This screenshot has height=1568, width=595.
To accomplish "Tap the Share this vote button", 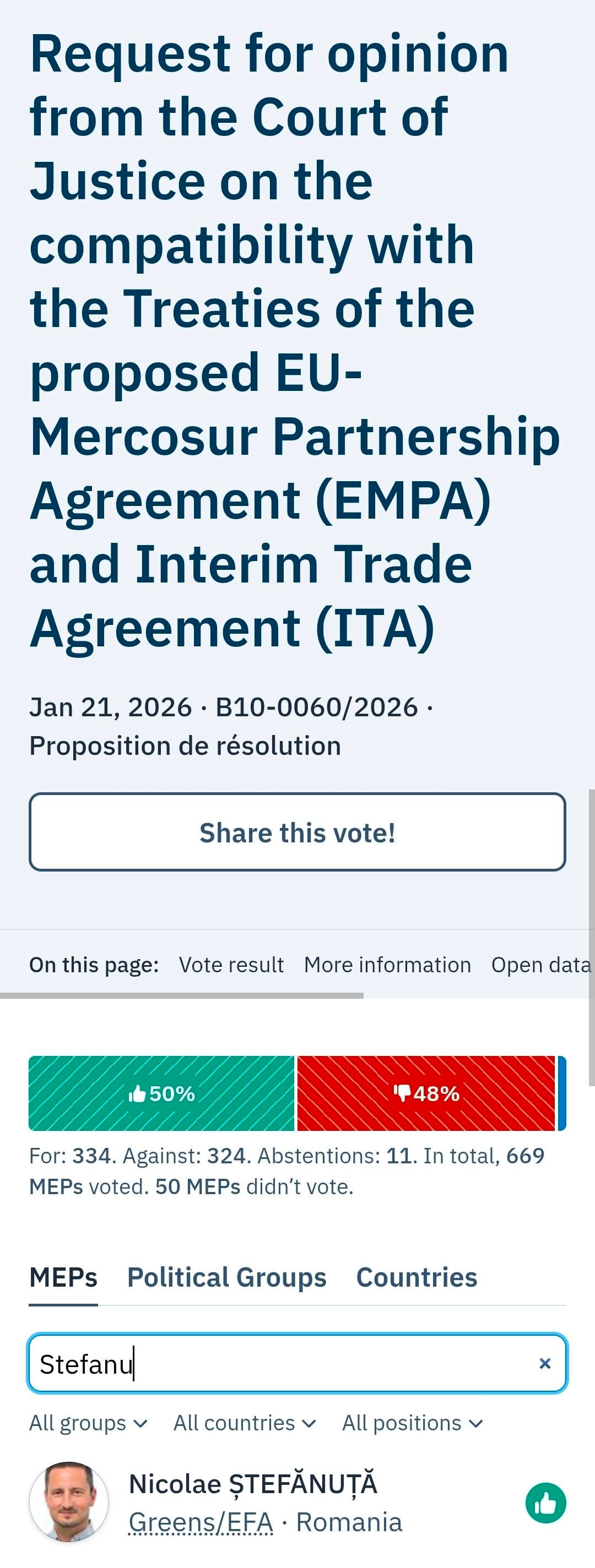I will (x=297, y=831).
